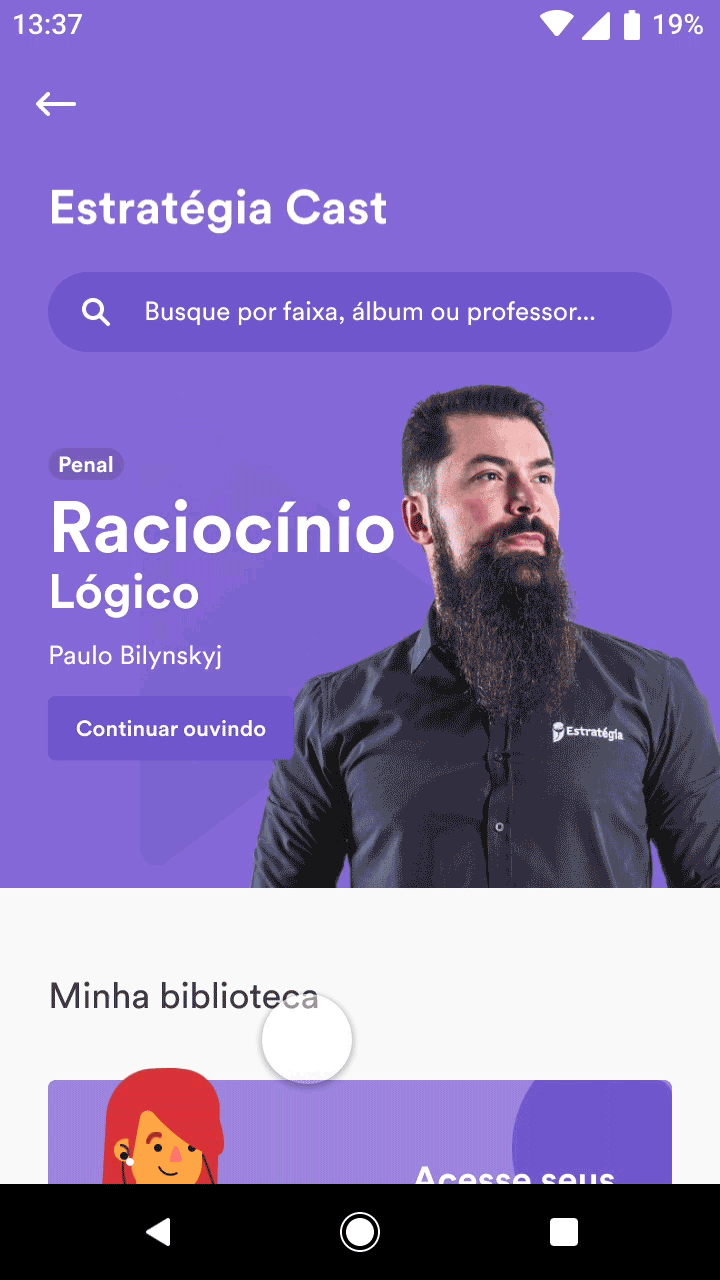Open recent apps from navigation bar
The height and width of the screenshot is (1280, 720).
564,1232
